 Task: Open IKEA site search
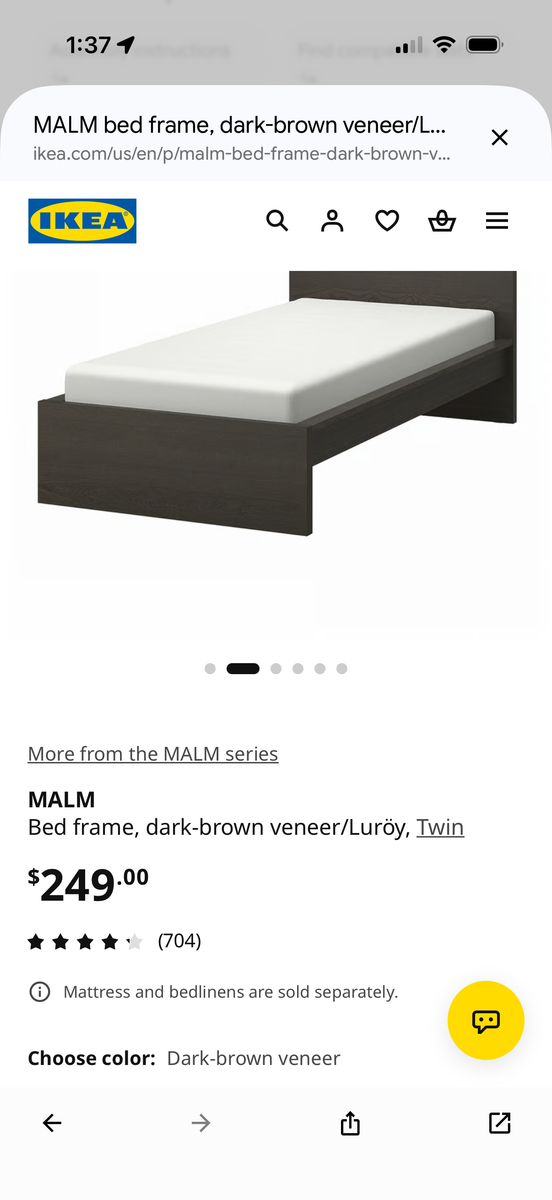click(x=277, y=221)
